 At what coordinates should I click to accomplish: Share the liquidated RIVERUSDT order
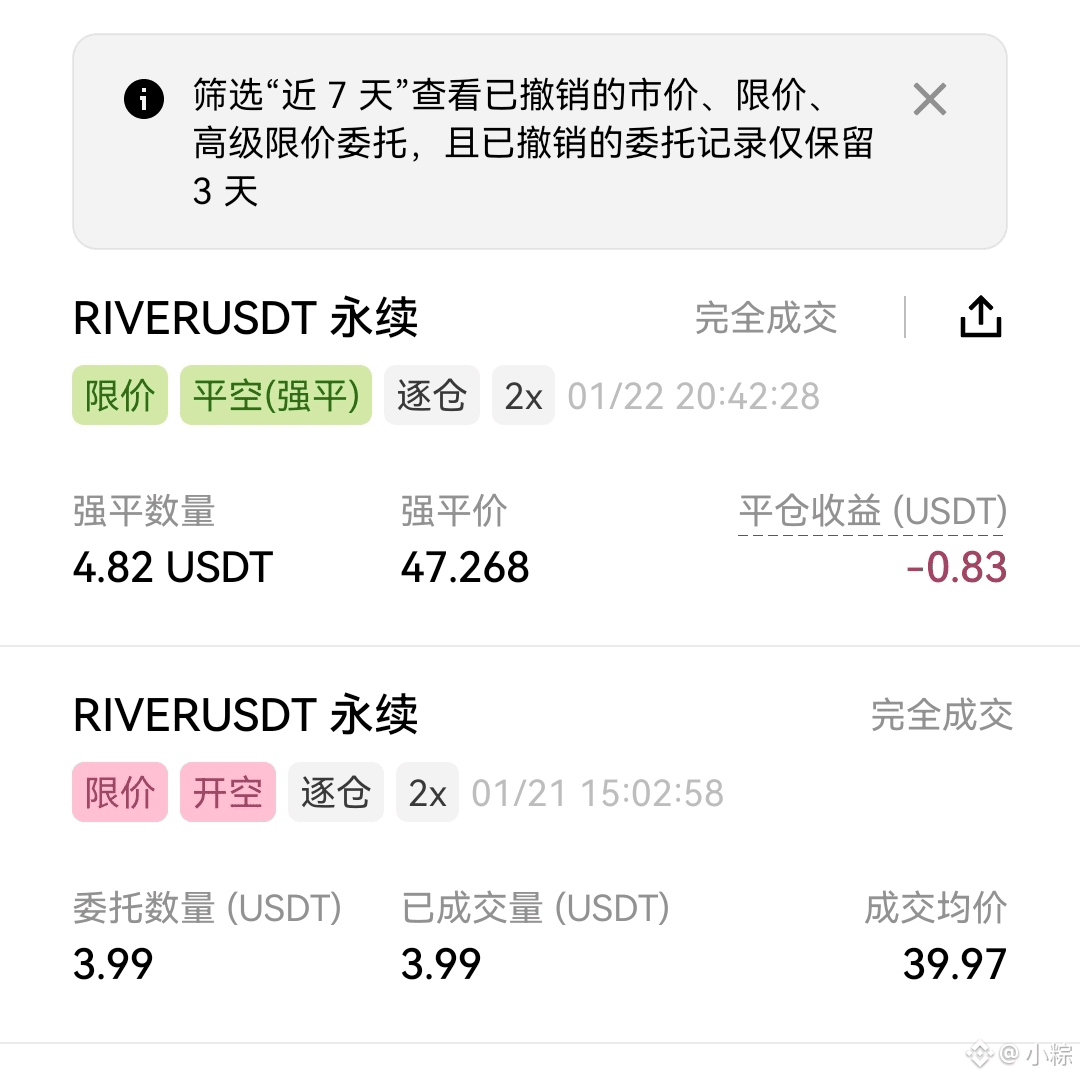[980, 318]
